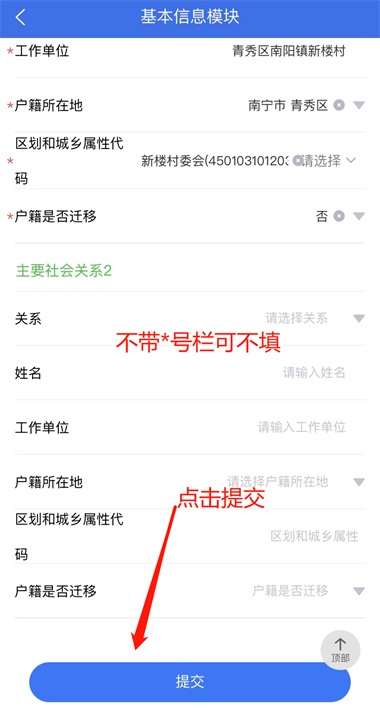Expand the dropdown beside 南宁市 青秀区
The width and height of the screenshot is (380, 708).
click(359, 105)
